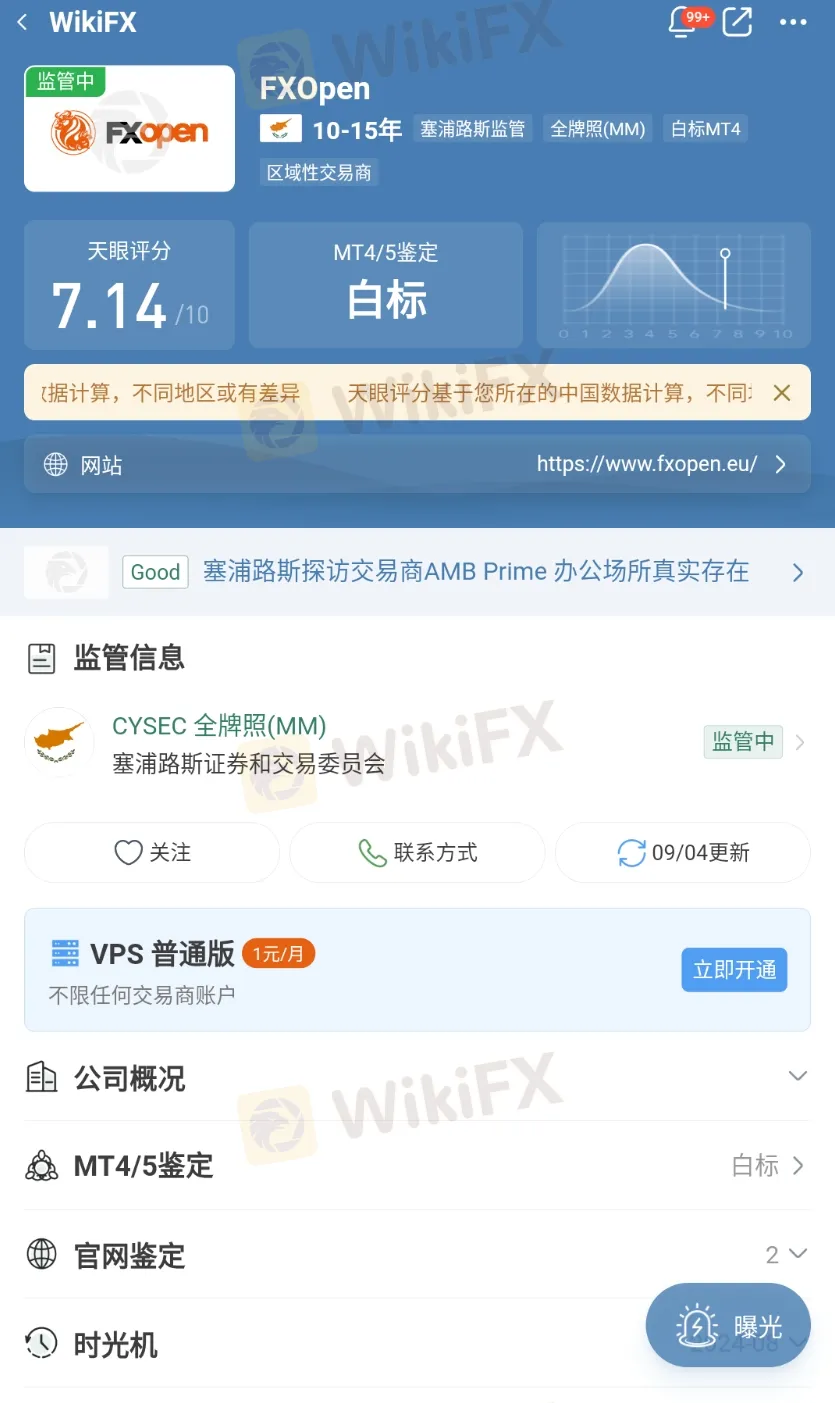Expand the 官网鉴定 section
This screenshot has height=1403, width=835.
417,1255
